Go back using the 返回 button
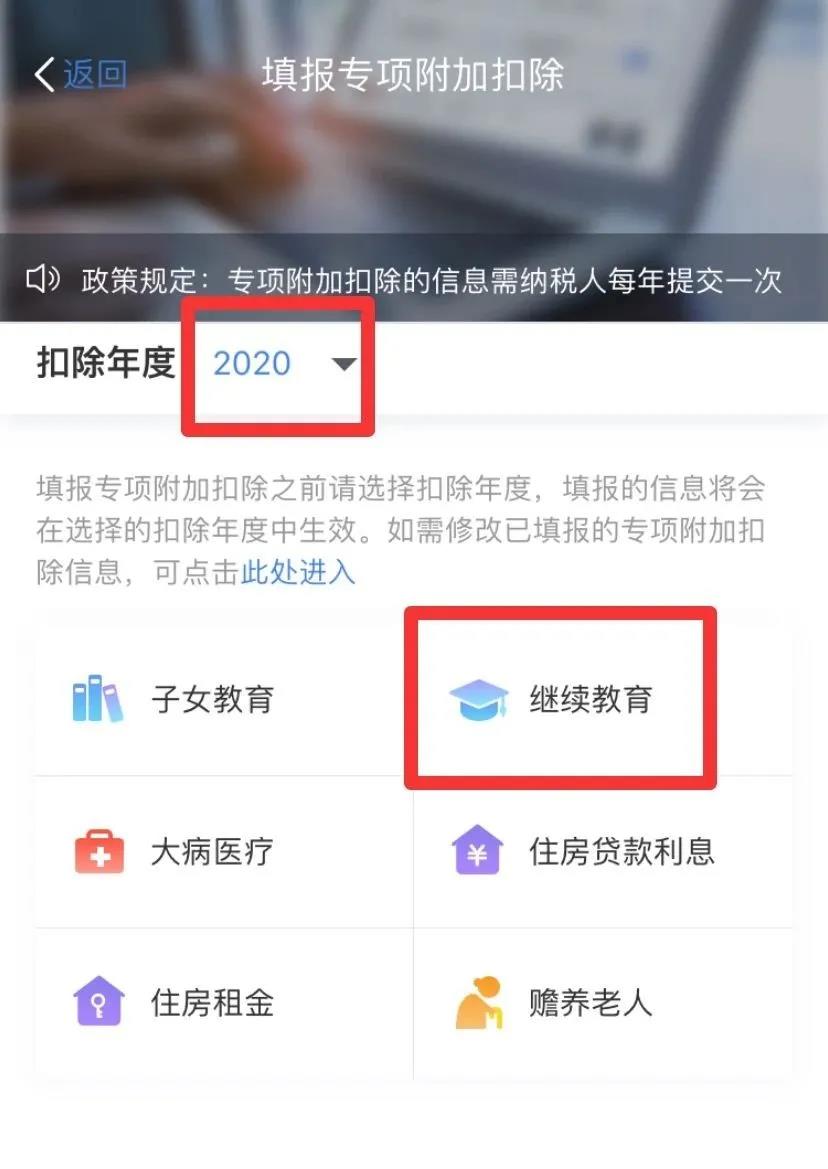This screenshot has height=1169, width=828. [x=80, y=75]
